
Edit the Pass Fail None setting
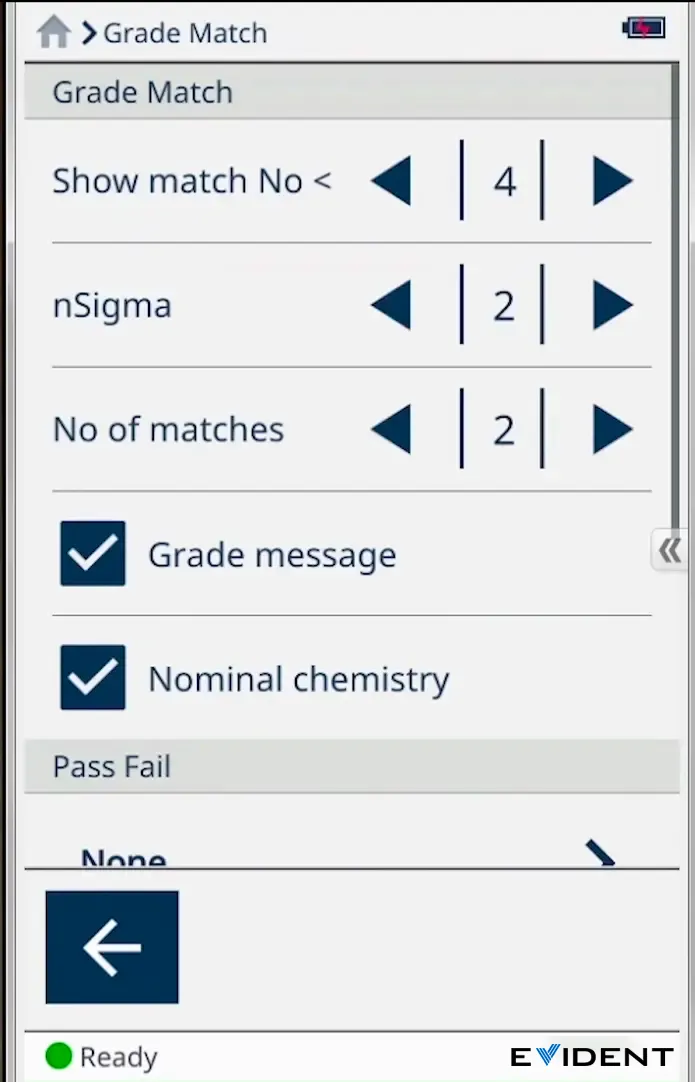pyautogui.click(x=600, y=853)
